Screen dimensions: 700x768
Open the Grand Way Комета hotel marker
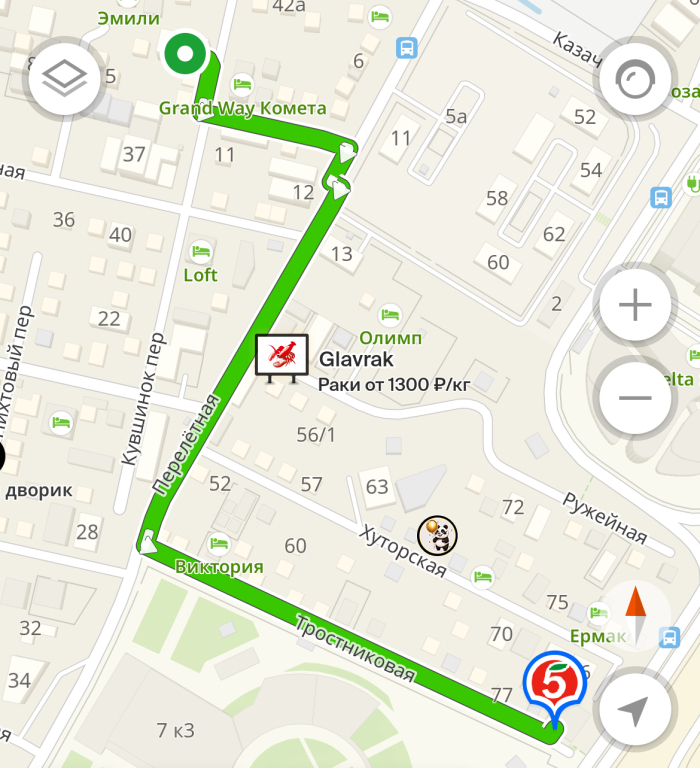click(x=242, y=85)
